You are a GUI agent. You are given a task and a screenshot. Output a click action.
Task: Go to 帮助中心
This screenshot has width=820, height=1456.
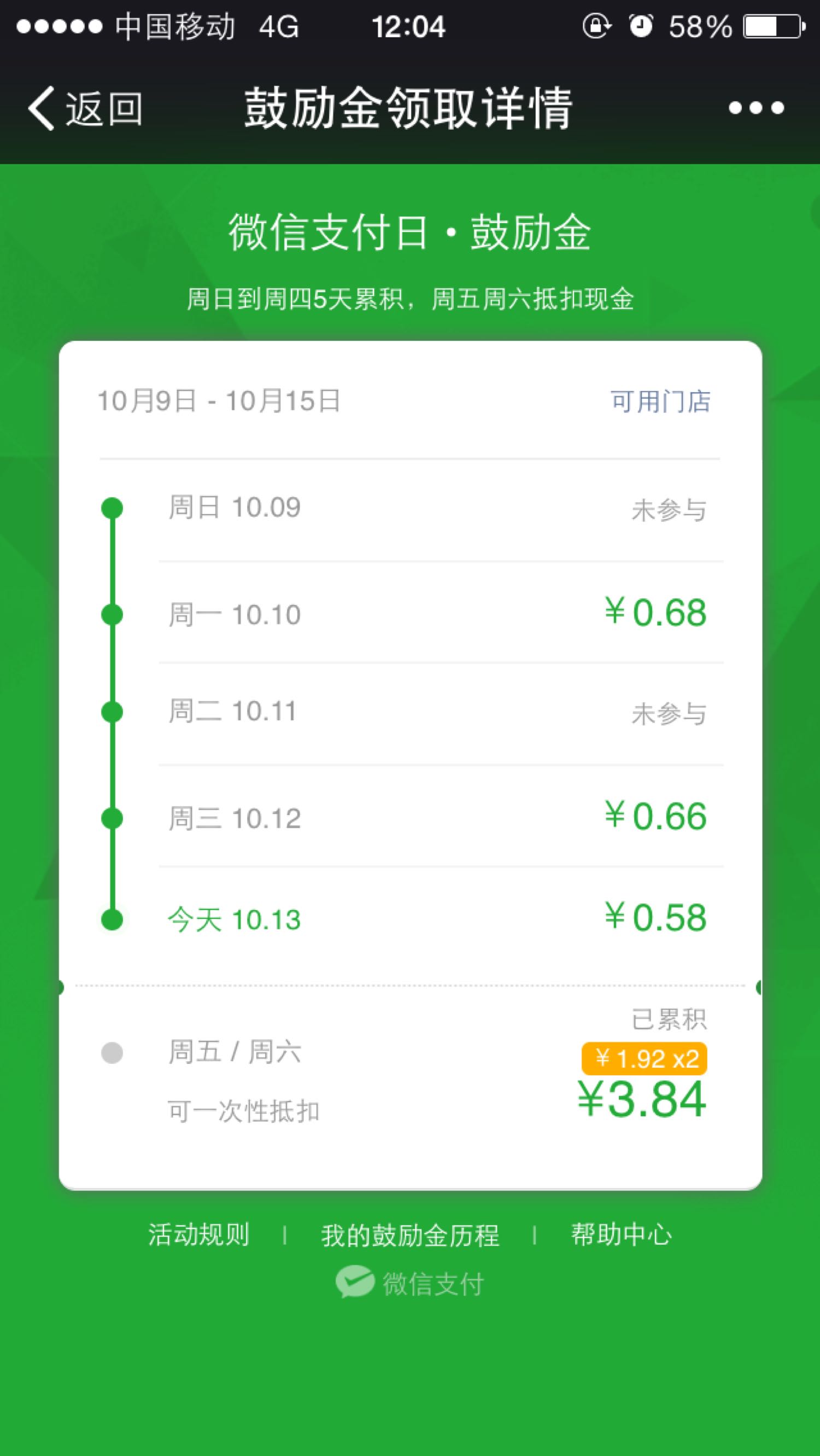pyautogui.click(x=622, y=1234)
